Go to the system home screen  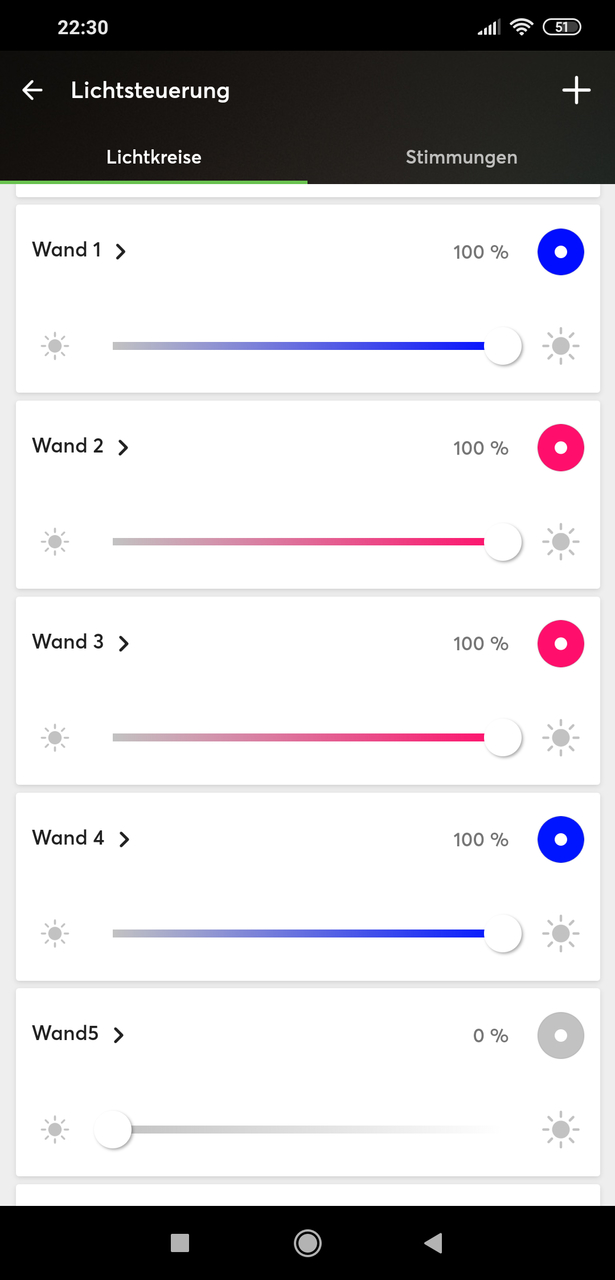307,1243
